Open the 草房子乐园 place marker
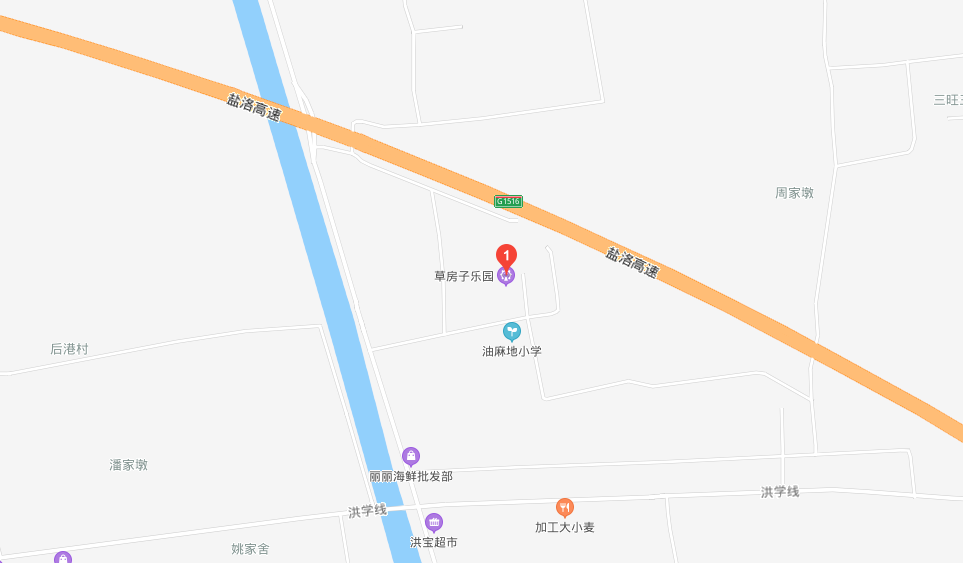The width and height of the screenshot is (963, 563). point(505,277)
